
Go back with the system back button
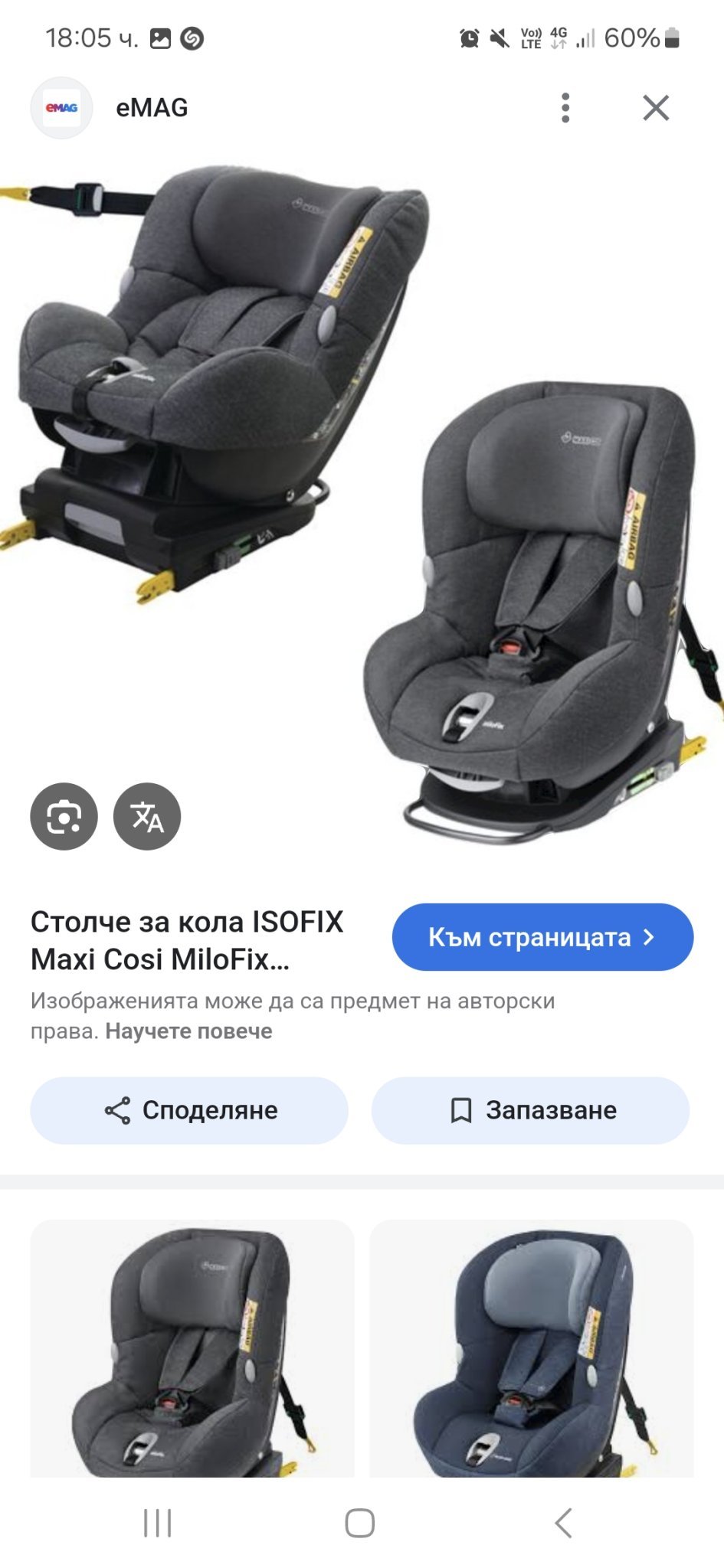pos(564,1523)
